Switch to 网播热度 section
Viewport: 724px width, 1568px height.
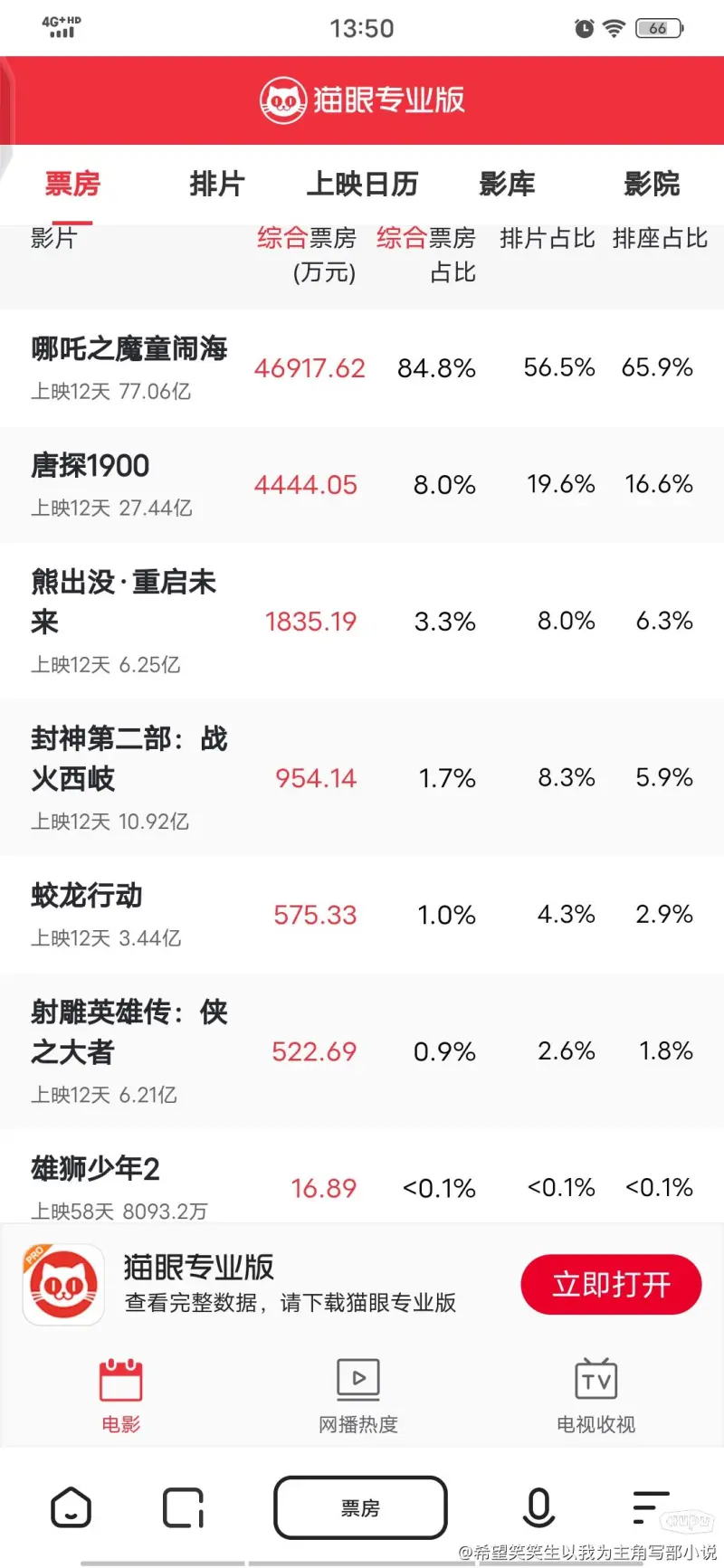358,1396
